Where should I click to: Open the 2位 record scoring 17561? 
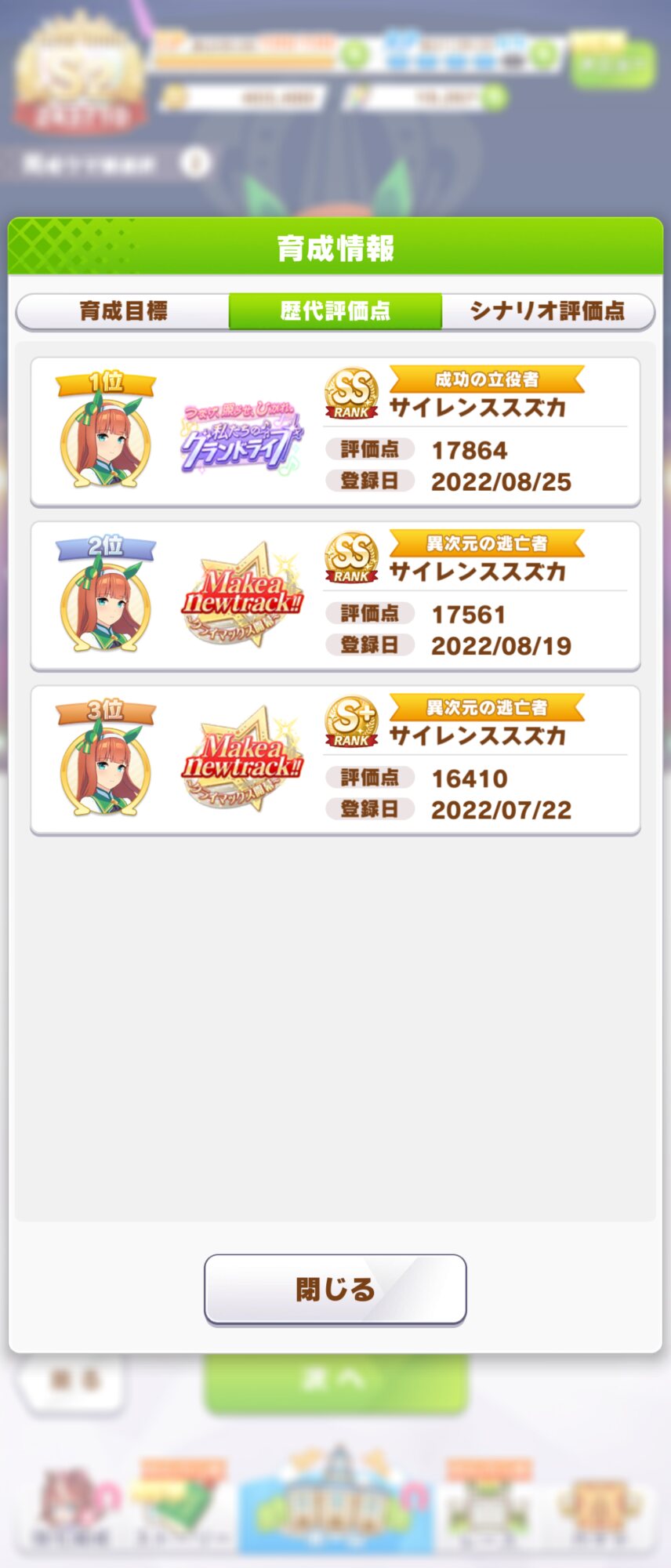(x=335, y=596)
